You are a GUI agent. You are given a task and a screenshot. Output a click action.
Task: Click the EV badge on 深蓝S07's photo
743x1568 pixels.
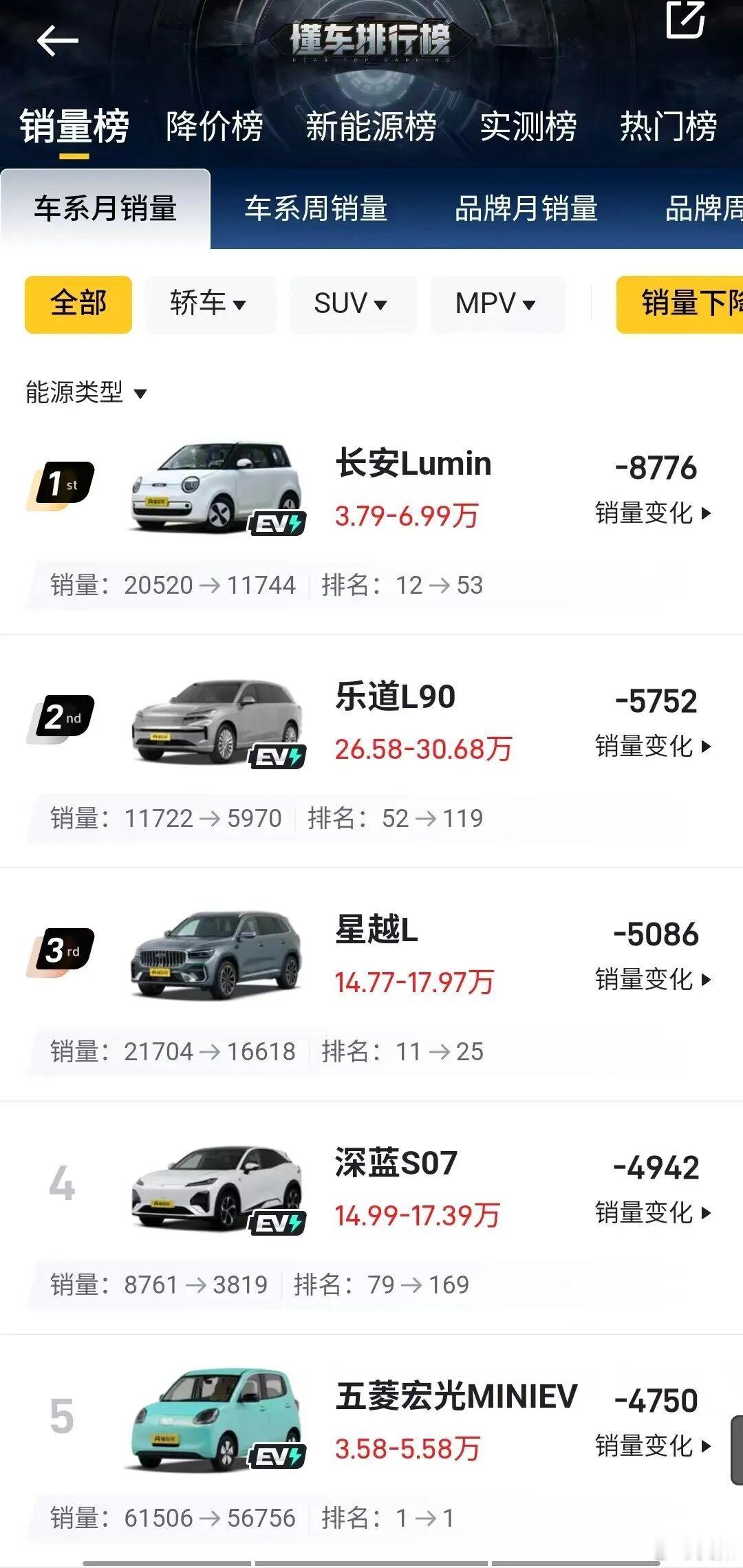pos(278,1225)
